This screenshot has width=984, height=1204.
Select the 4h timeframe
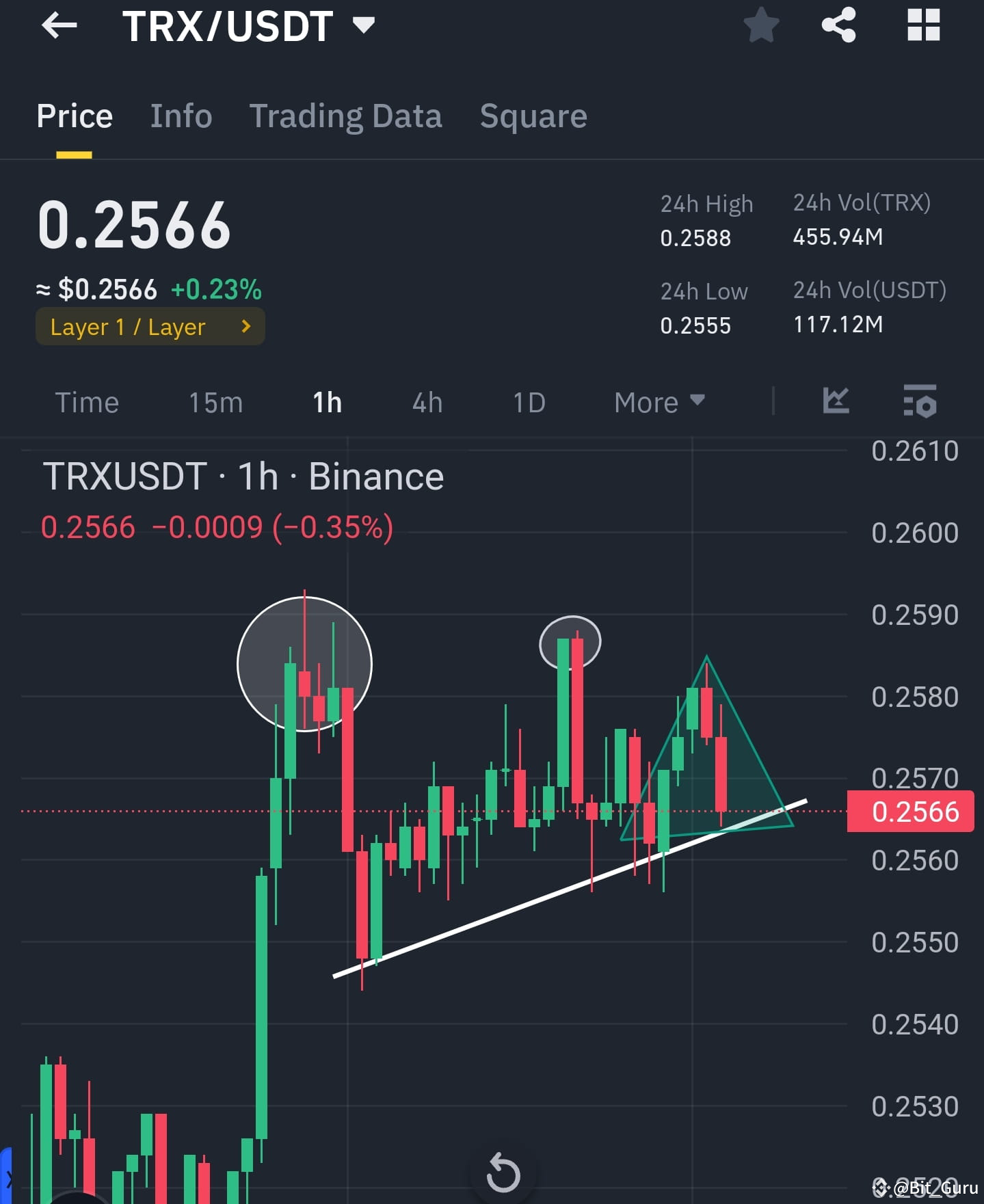pyautogui.click(x=426, y=402)
